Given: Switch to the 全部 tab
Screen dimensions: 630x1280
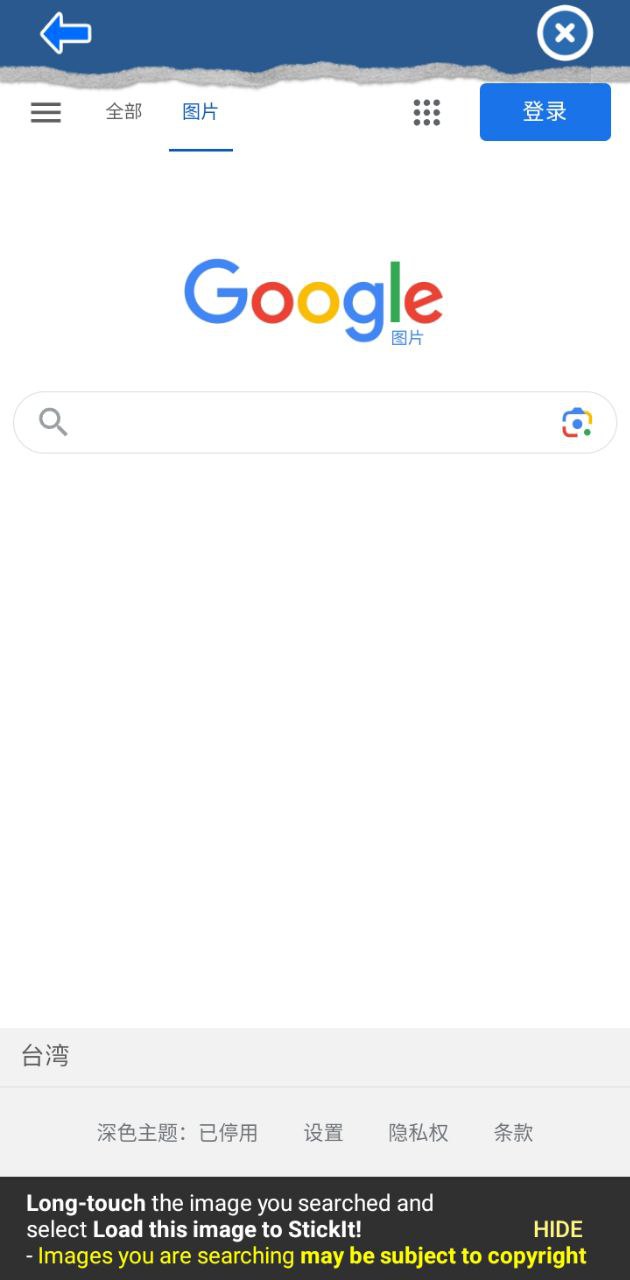Looking at the screenshot, I should [x=124, y=112].
